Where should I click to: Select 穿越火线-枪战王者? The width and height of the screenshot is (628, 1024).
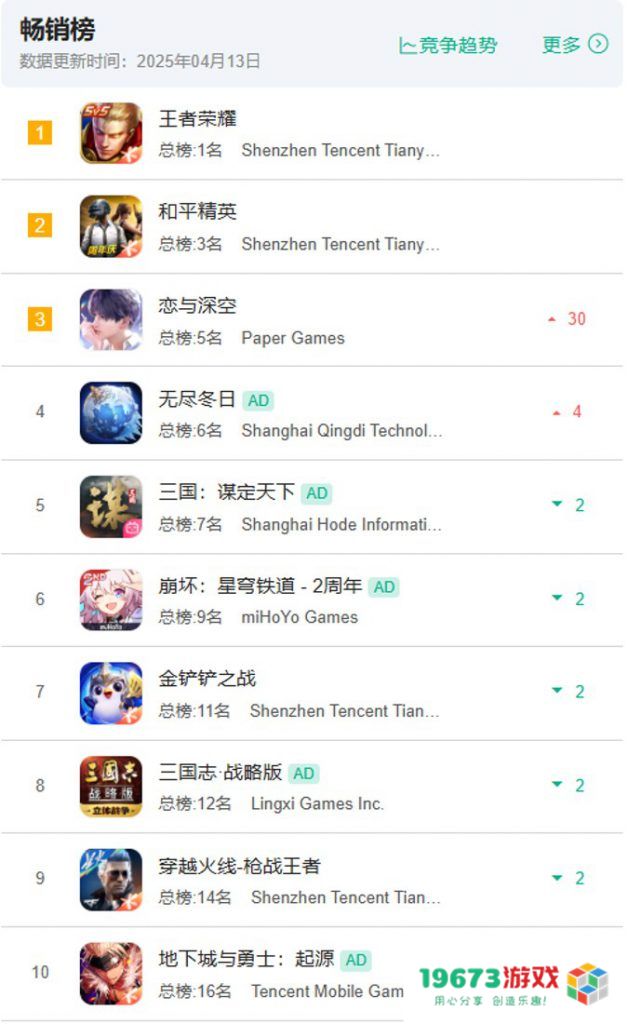[x=312, y=880]
